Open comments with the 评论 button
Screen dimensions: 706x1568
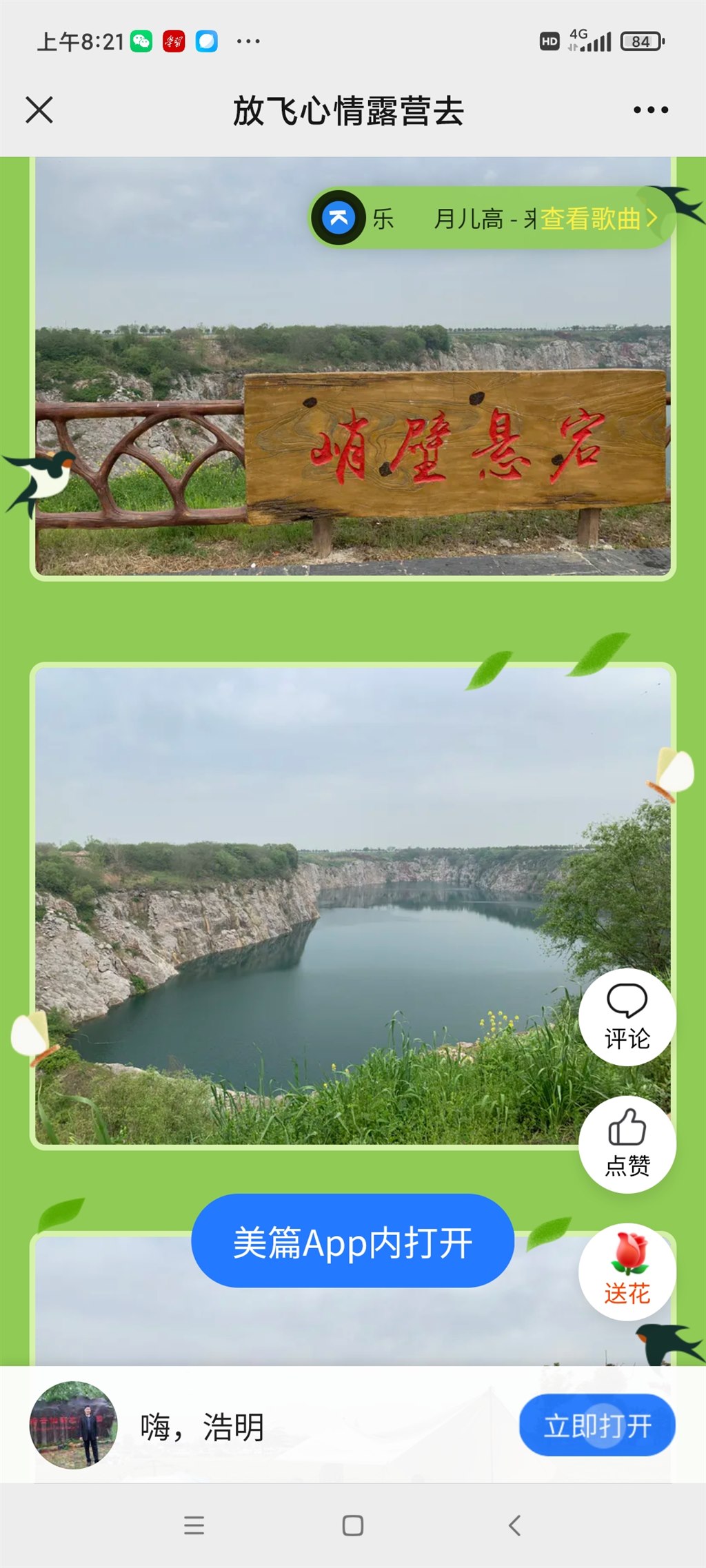(x=627, y=1017)
